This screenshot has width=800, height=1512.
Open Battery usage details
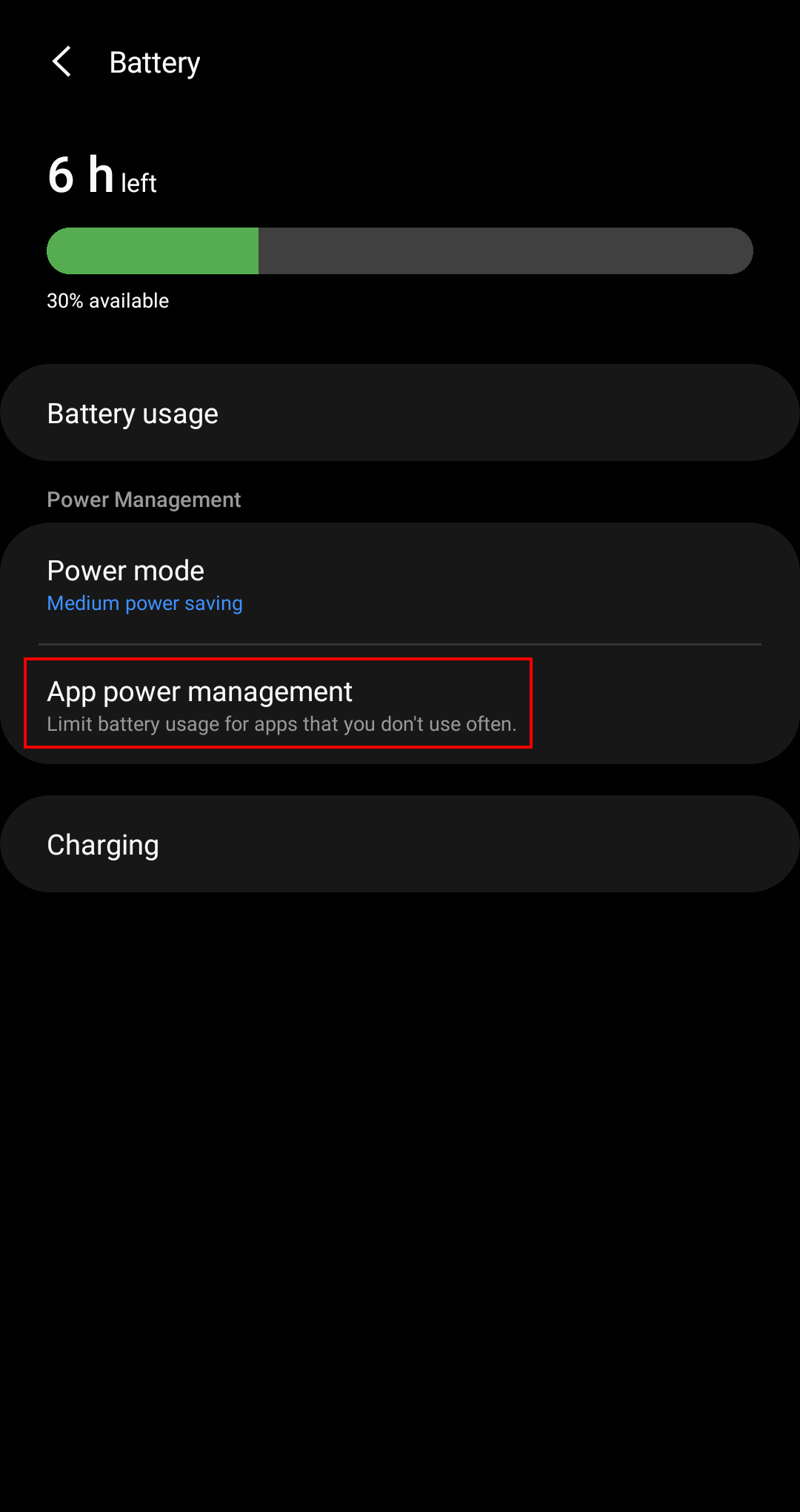400,413
